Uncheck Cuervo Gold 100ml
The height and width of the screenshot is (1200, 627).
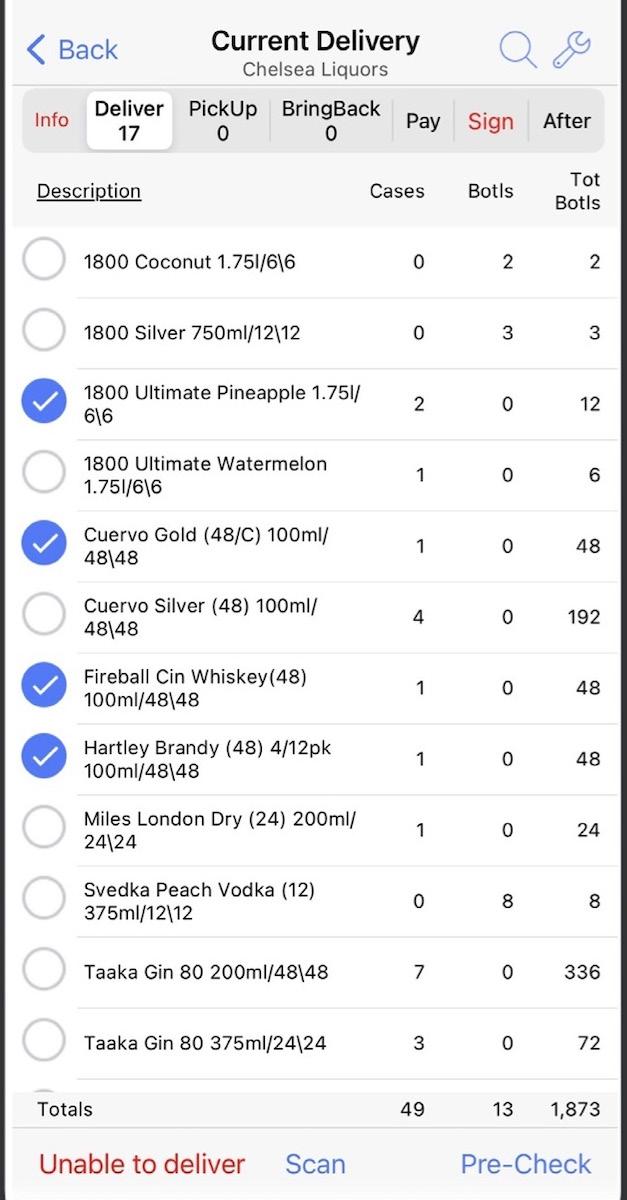coord(44,546)
